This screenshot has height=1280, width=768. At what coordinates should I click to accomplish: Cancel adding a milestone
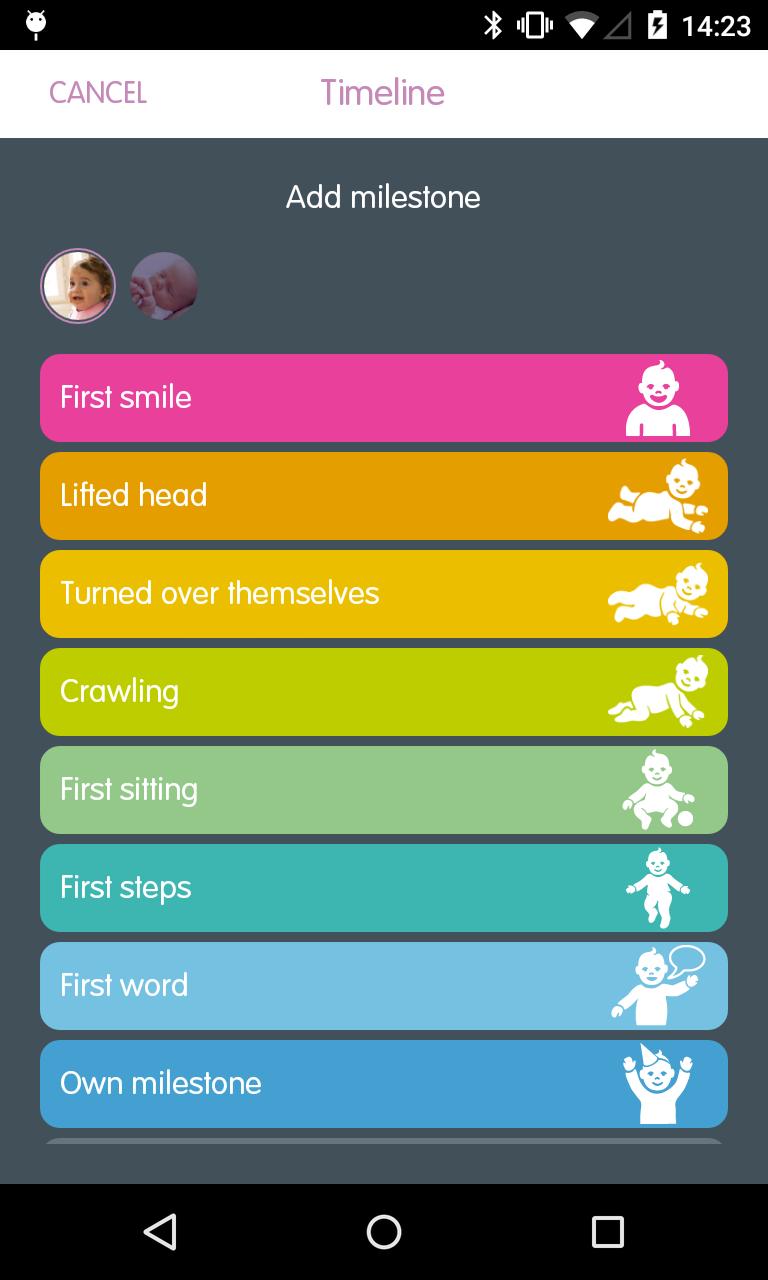tap(98, 93)
